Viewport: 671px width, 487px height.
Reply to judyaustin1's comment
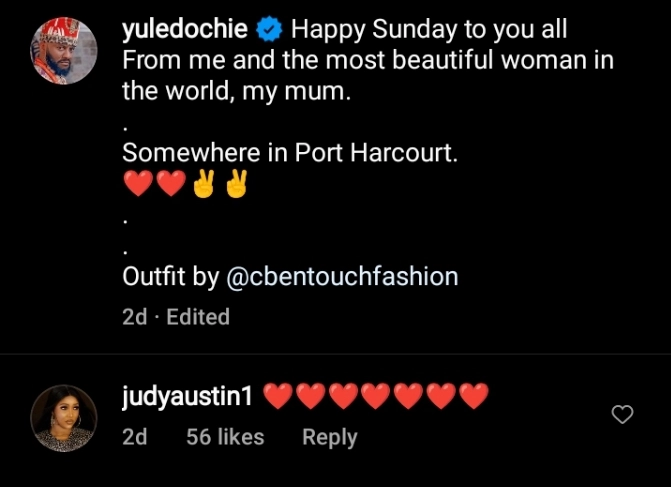tap(329, 437)
